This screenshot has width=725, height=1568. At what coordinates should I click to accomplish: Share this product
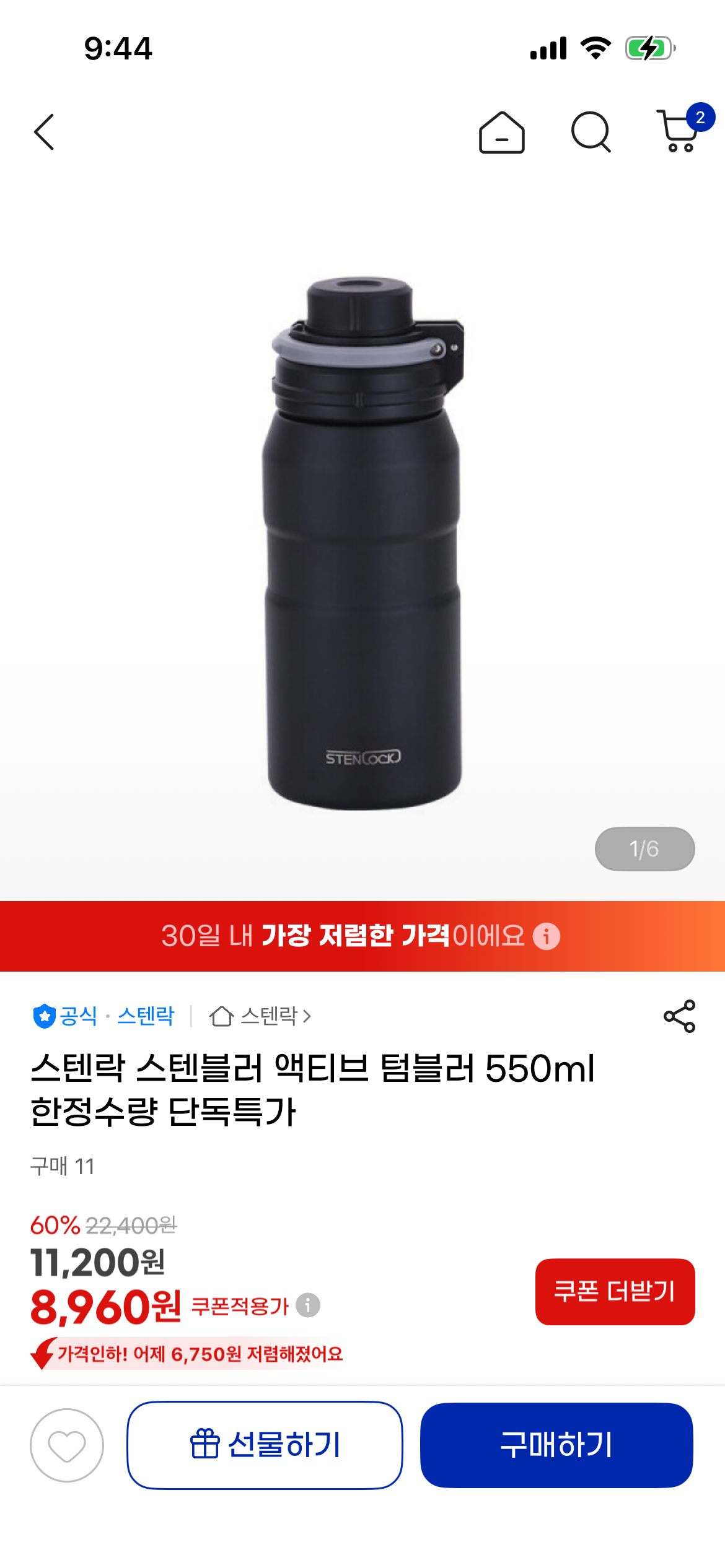pyautogui.click(x=679, y=1016)
